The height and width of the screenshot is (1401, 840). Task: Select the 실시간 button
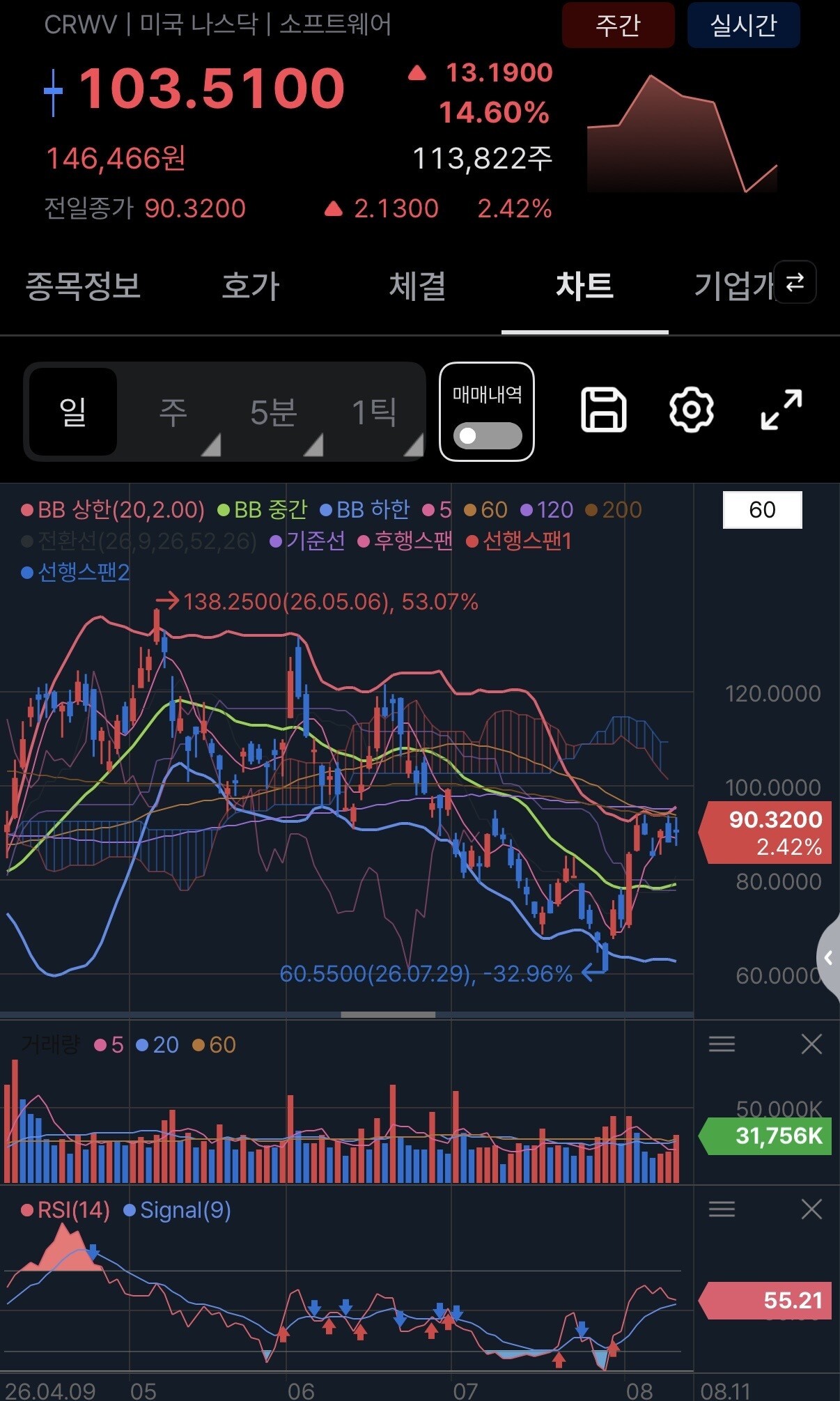(x=743, y=25)
